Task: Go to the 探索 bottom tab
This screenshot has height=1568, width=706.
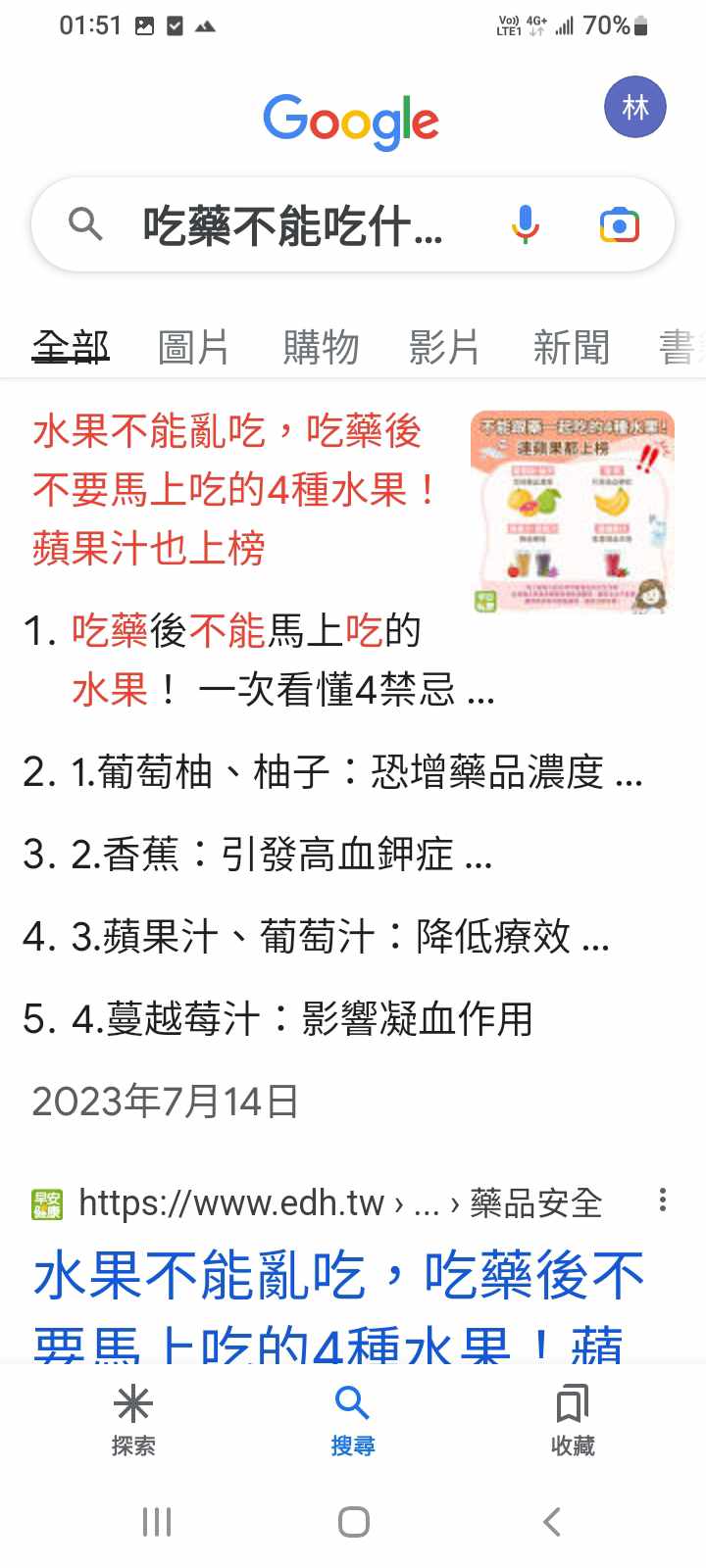Action: tap(133, 1420)
